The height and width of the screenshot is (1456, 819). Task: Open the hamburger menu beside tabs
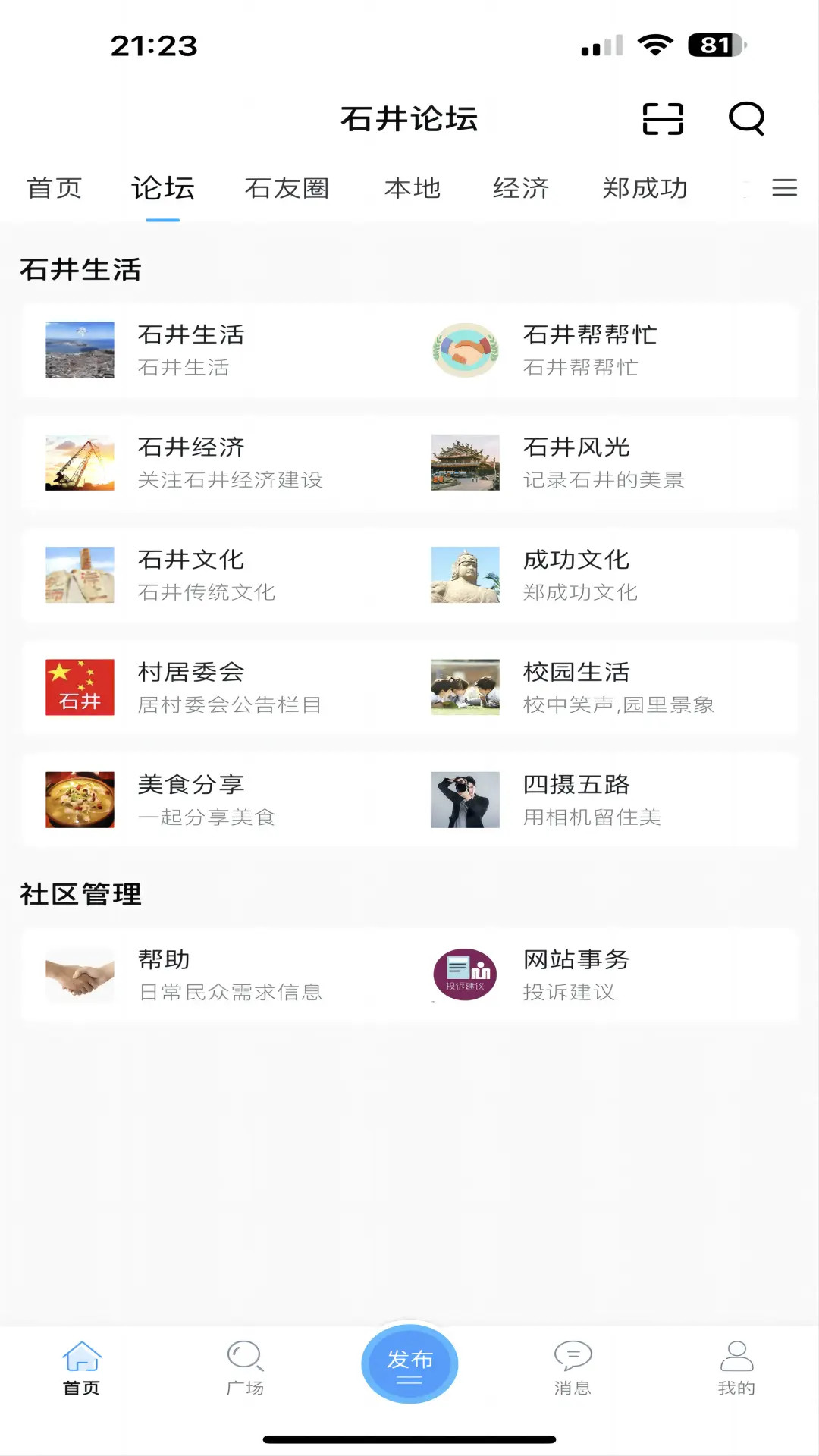pyautogui.click(x=785, y=189)
